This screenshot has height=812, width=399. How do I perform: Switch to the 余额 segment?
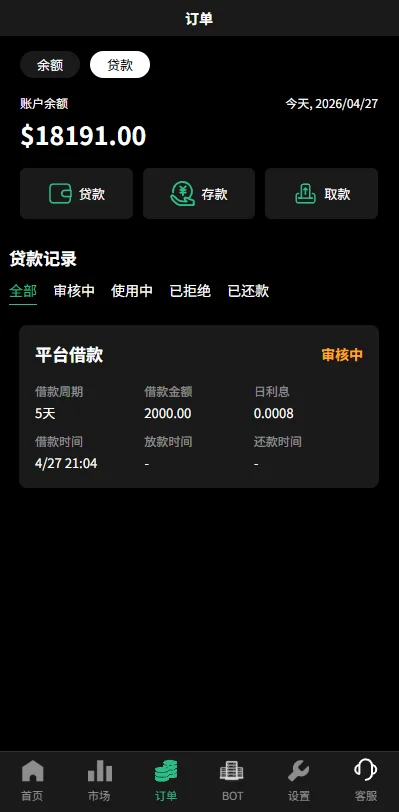coord(50,65)
